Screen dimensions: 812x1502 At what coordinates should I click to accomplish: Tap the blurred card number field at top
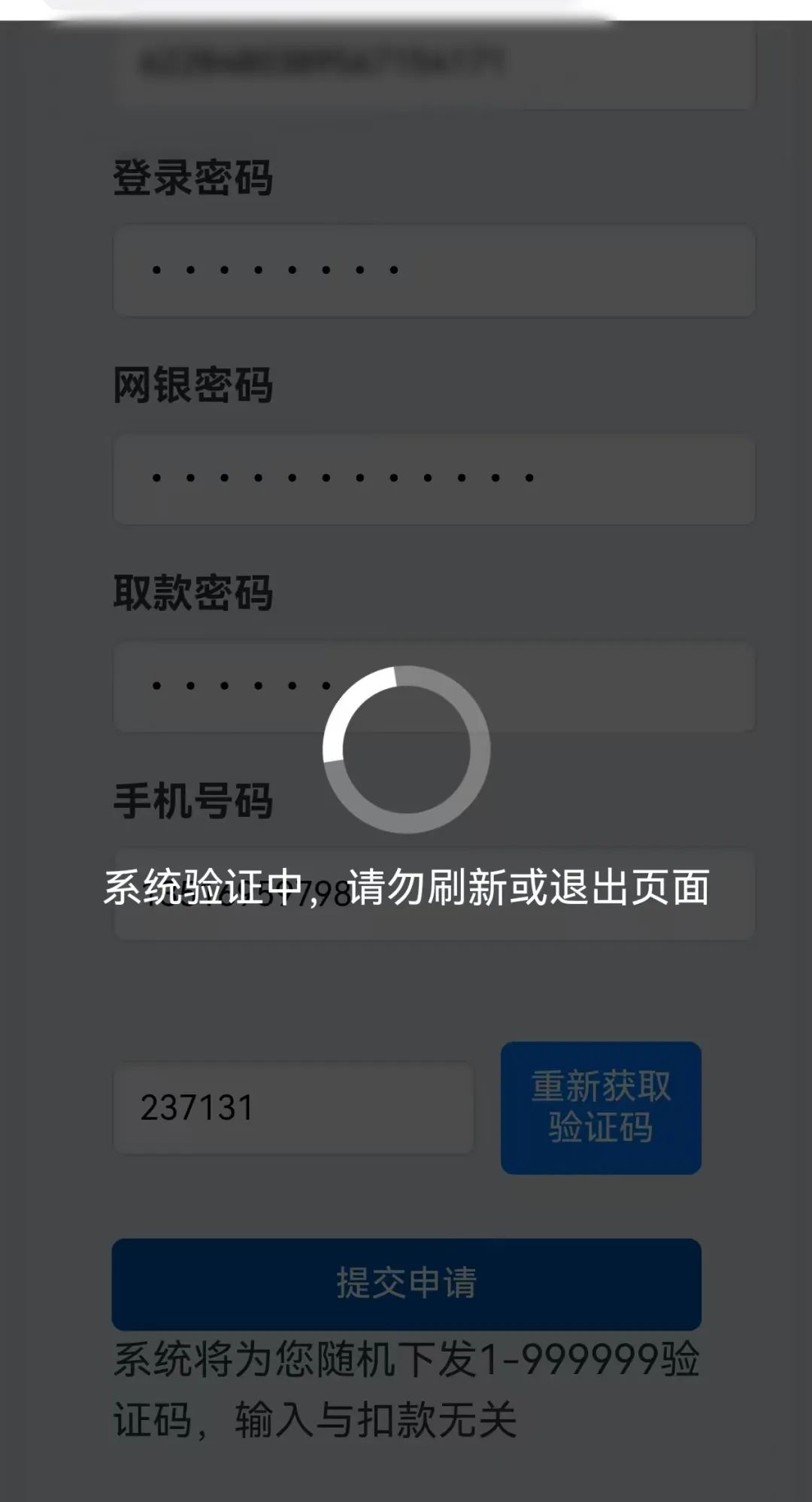pos(434,65)
